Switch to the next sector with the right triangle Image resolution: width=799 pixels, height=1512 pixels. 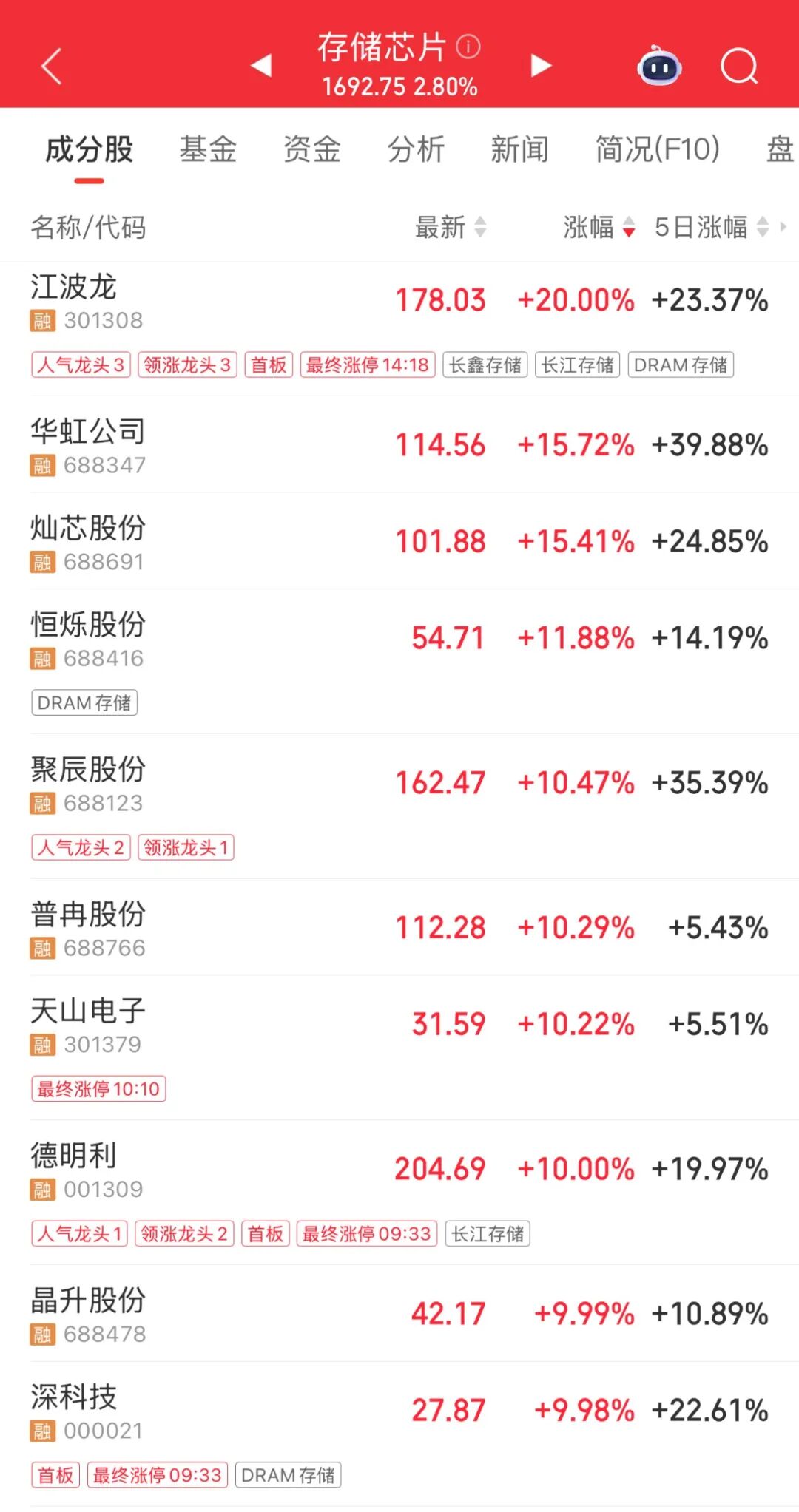541,66
